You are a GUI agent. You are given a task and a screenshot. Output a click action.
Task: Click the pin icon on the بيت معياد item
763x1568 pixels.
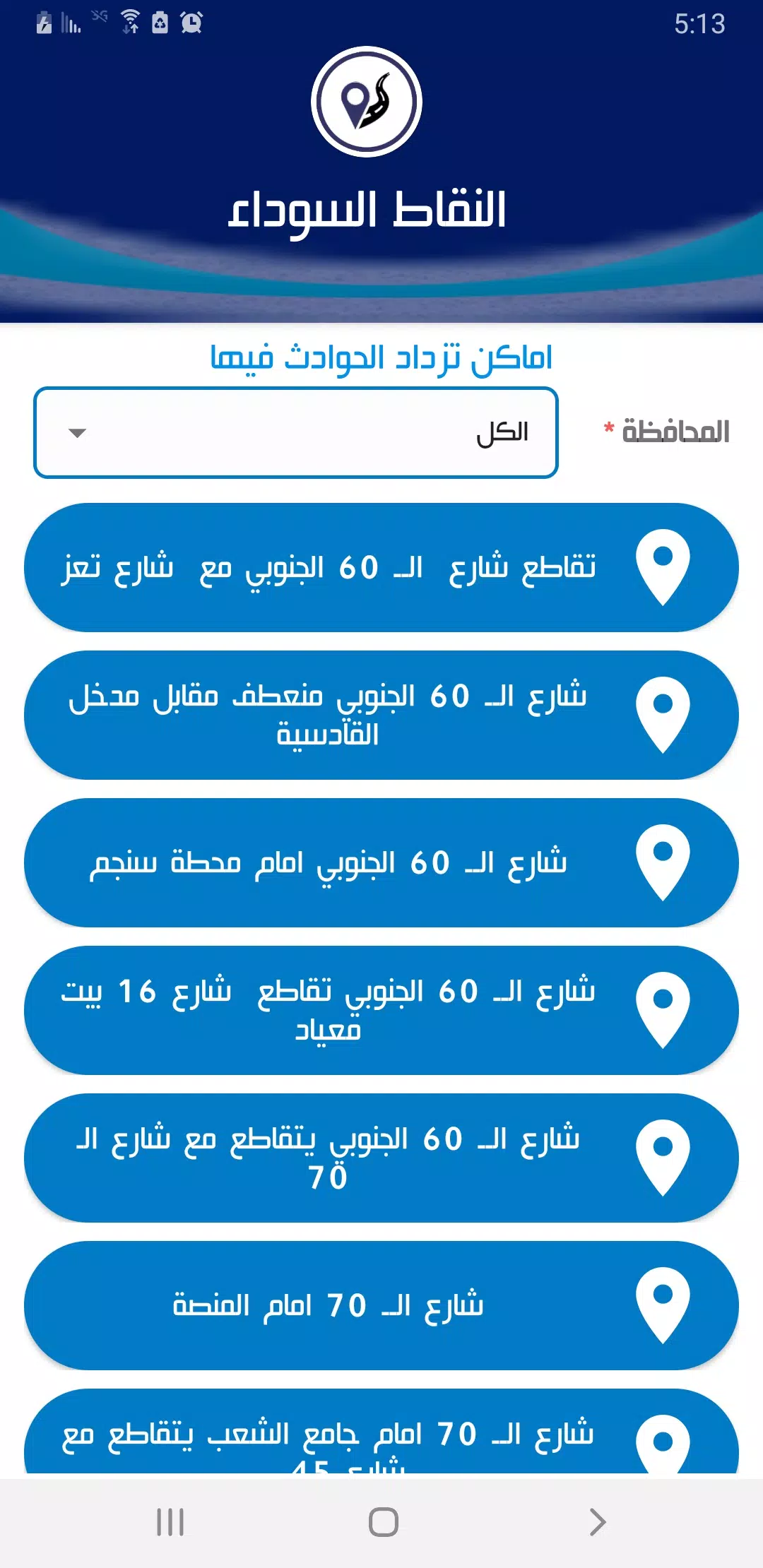pyautogui.click(x=664, y=1009)
